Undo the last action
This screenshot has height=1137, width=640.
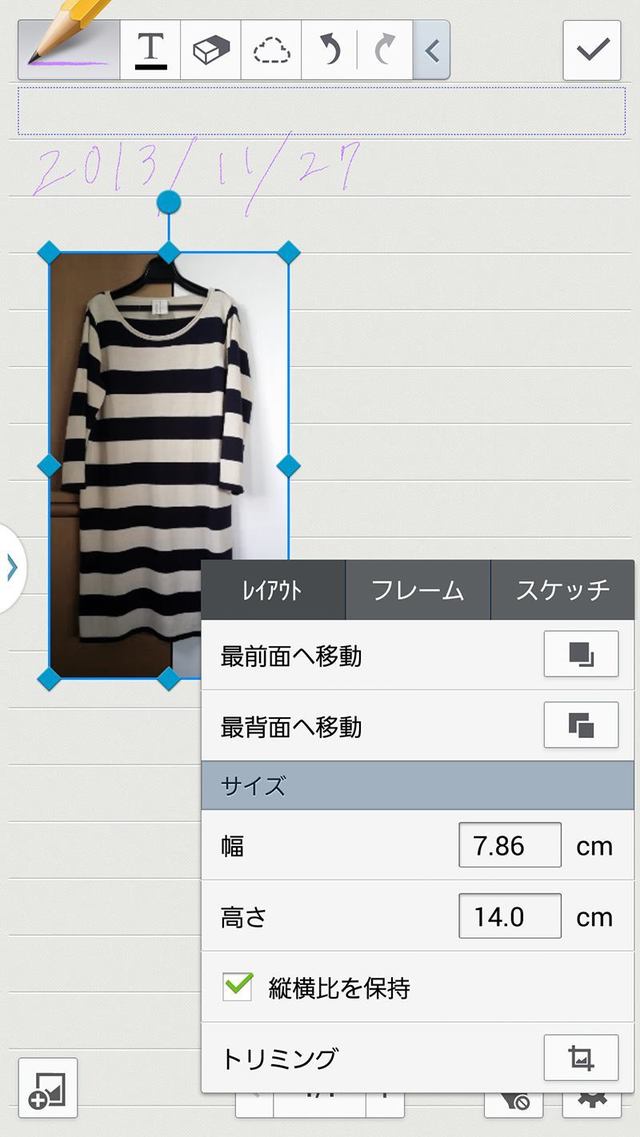330,50
